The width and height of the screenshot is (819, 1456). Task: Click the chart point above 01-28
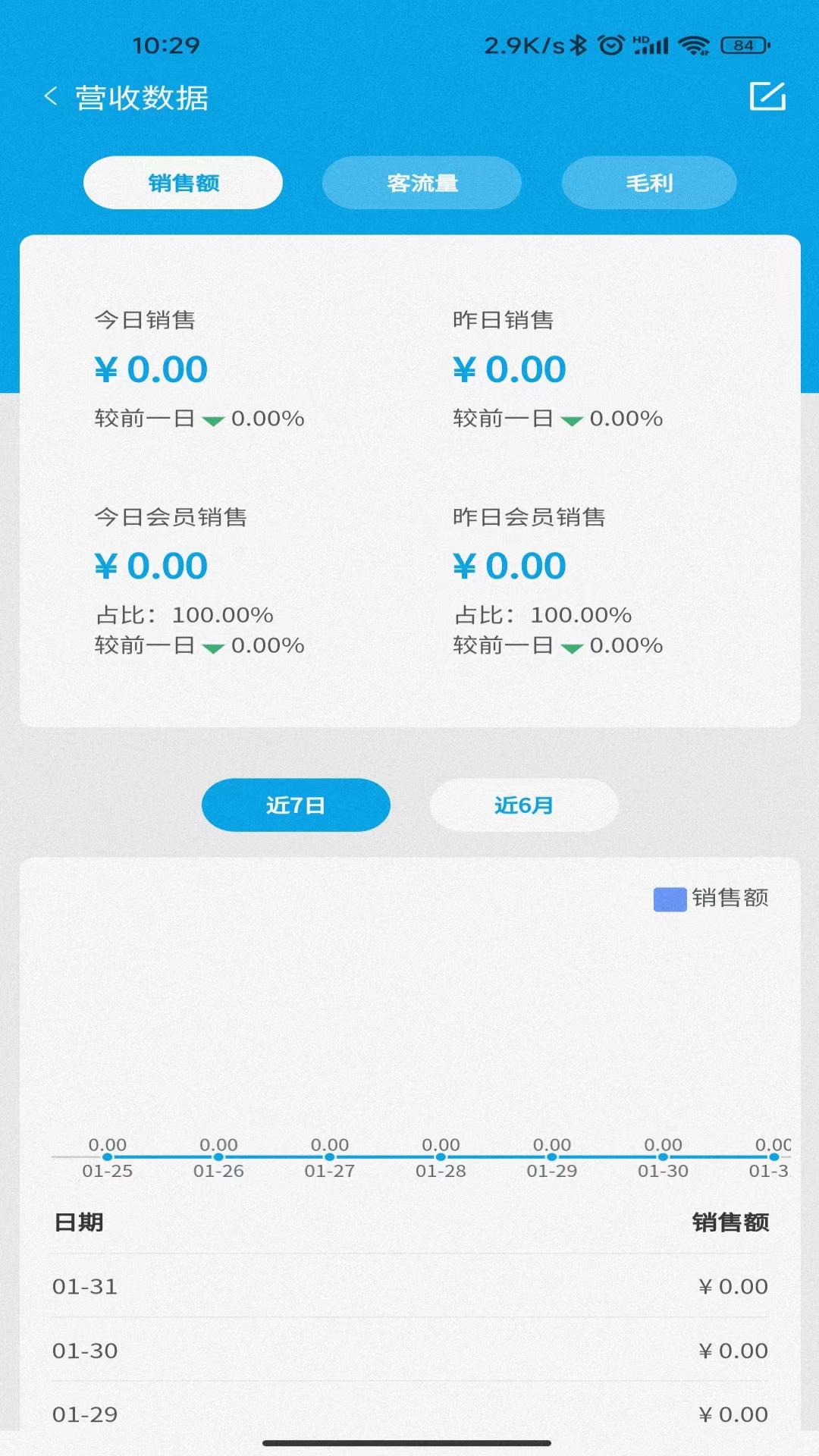(440, 1156)
